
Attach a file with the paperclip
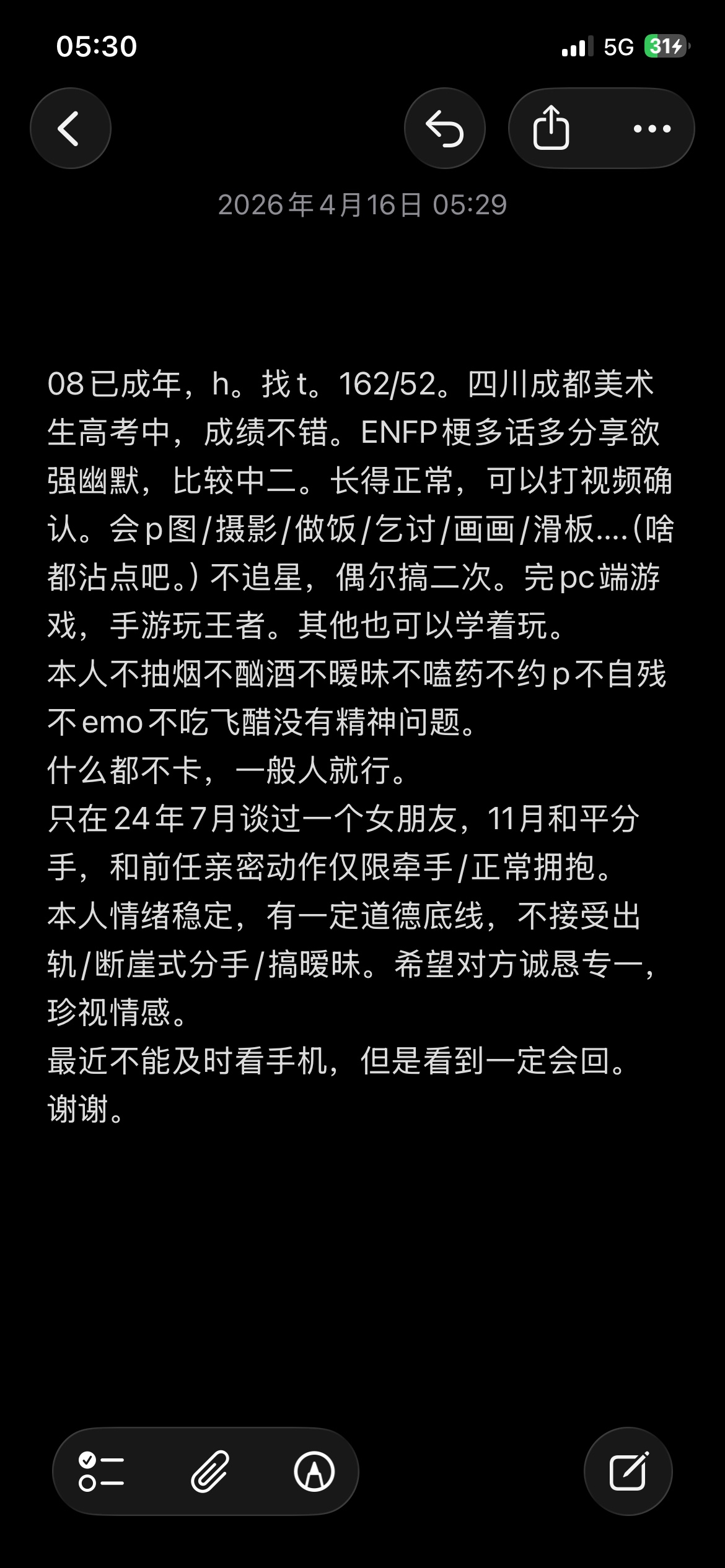pyautogui.click(x=209, y=1471)
